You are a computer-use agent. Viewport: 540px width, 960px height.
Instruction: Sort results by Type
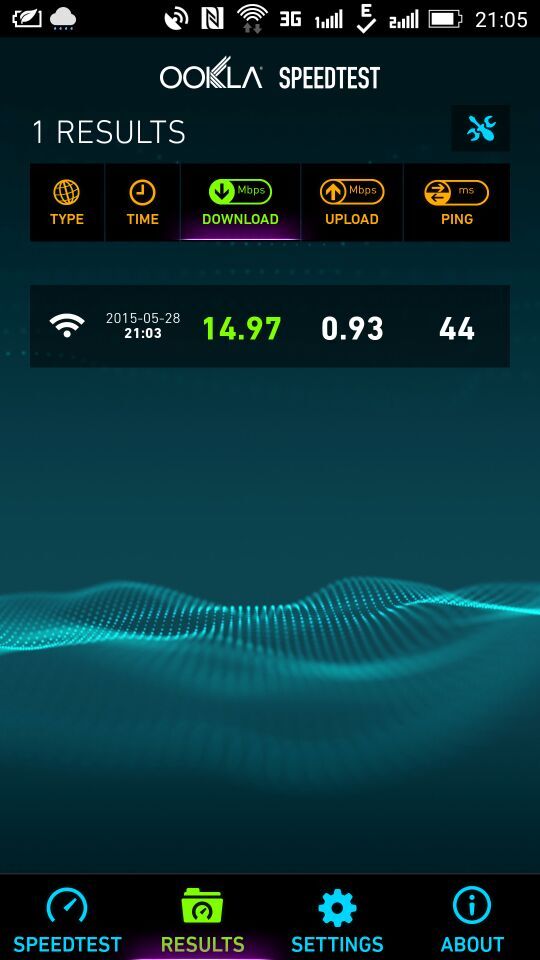(67, 202)
